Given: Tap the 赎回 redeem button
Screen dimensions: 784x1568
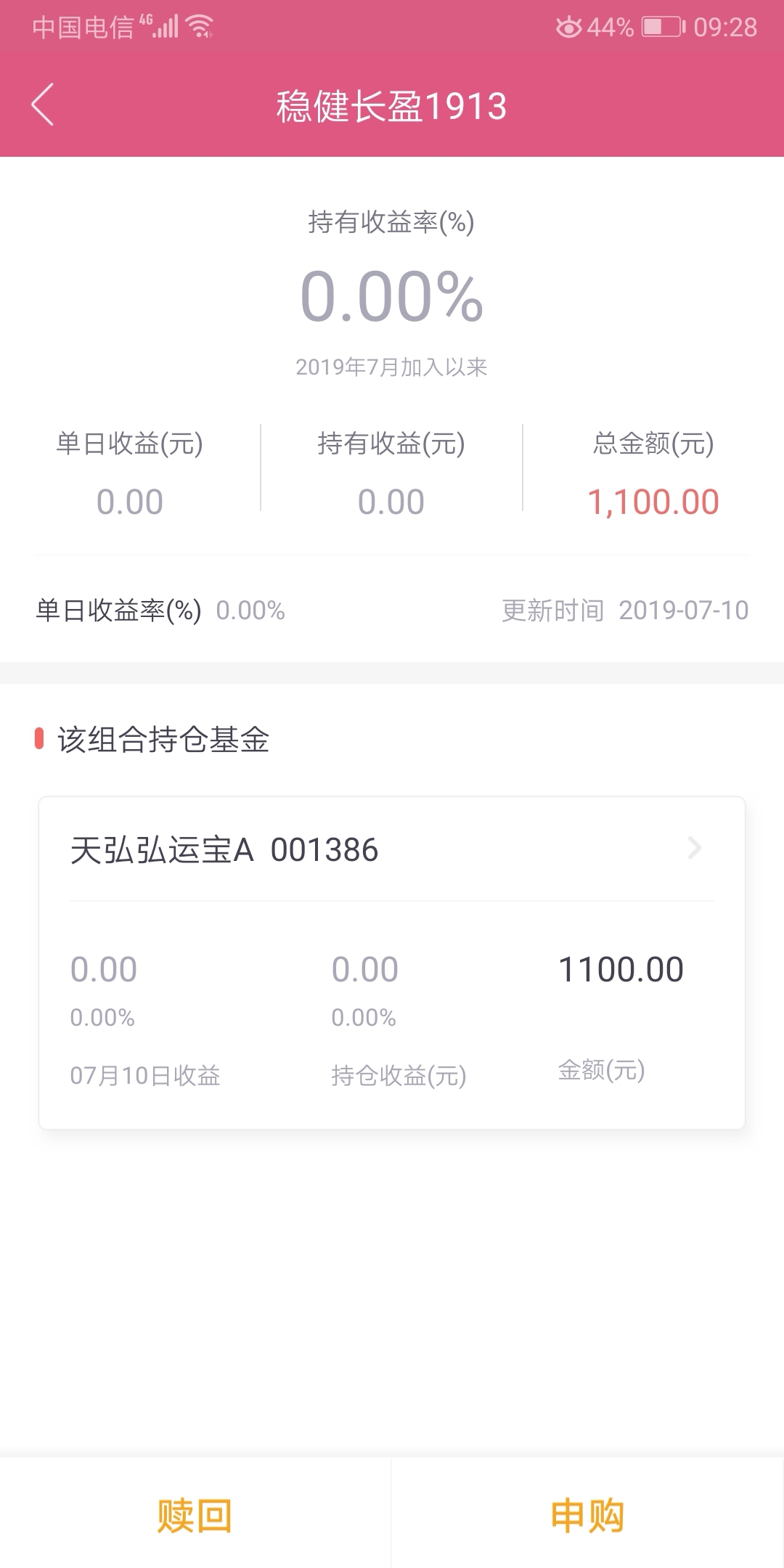Looking at the screenshot, I should tap(195, 1515).
